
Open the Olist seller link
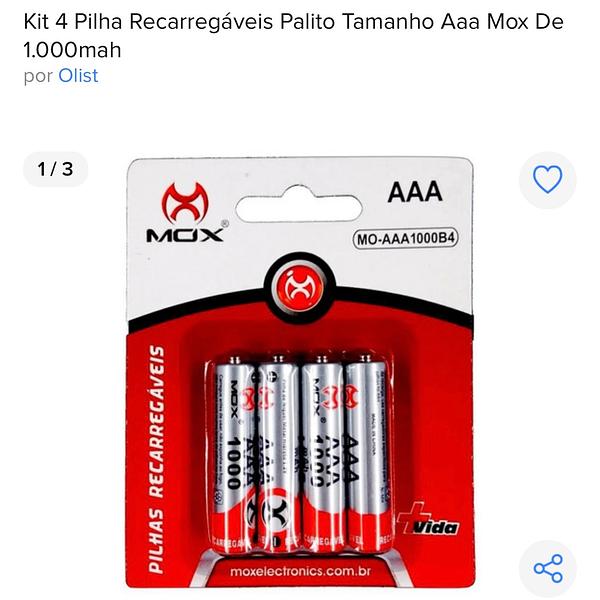(x=78, y=76)
